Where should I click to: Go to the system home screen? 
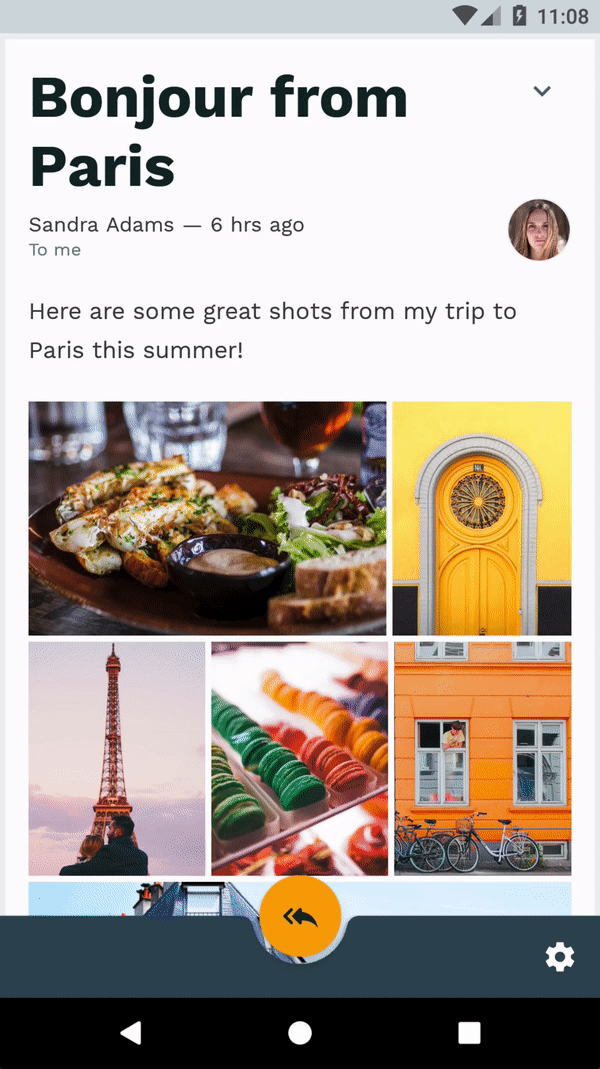[300, 1033]
